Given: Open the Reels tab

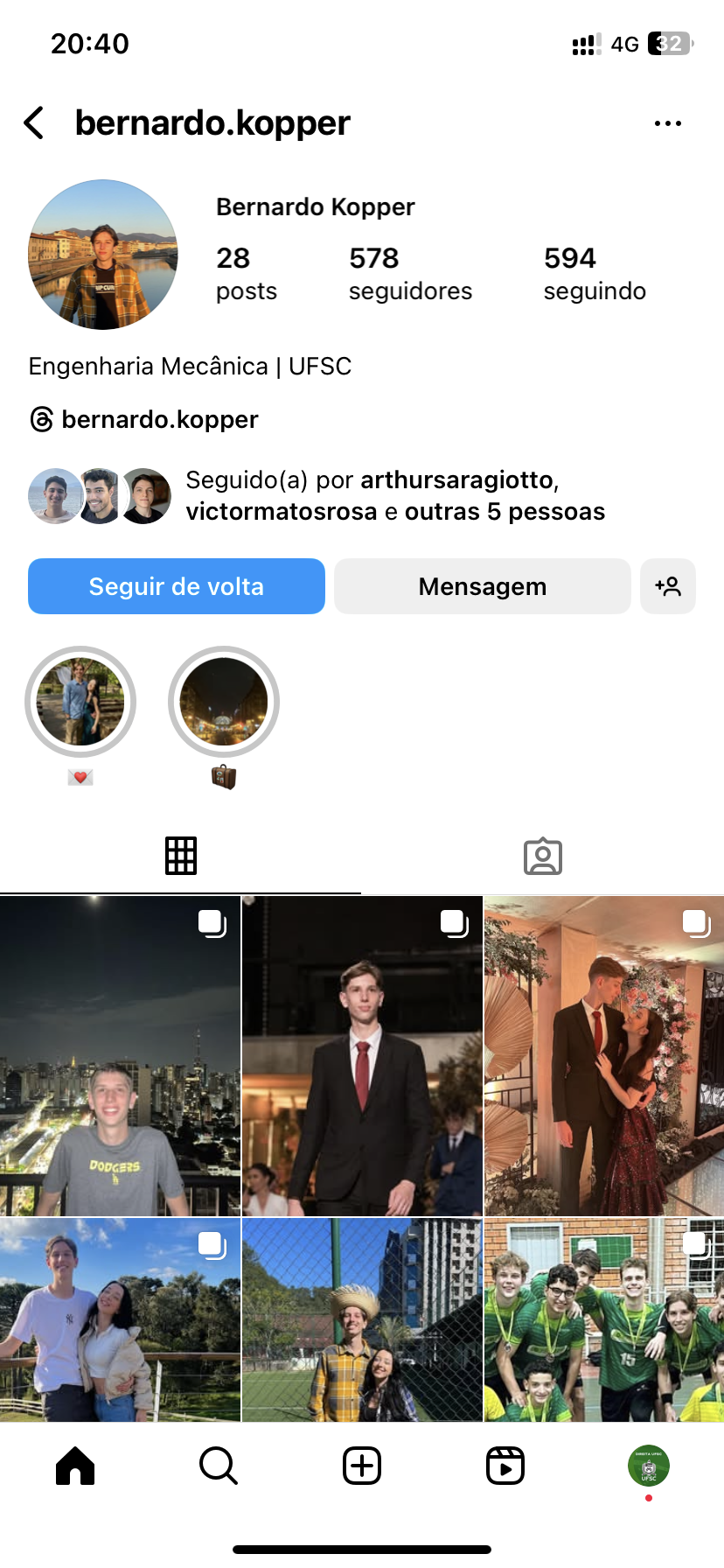Looking at the screenshot, I should [x=505, y=1466].
